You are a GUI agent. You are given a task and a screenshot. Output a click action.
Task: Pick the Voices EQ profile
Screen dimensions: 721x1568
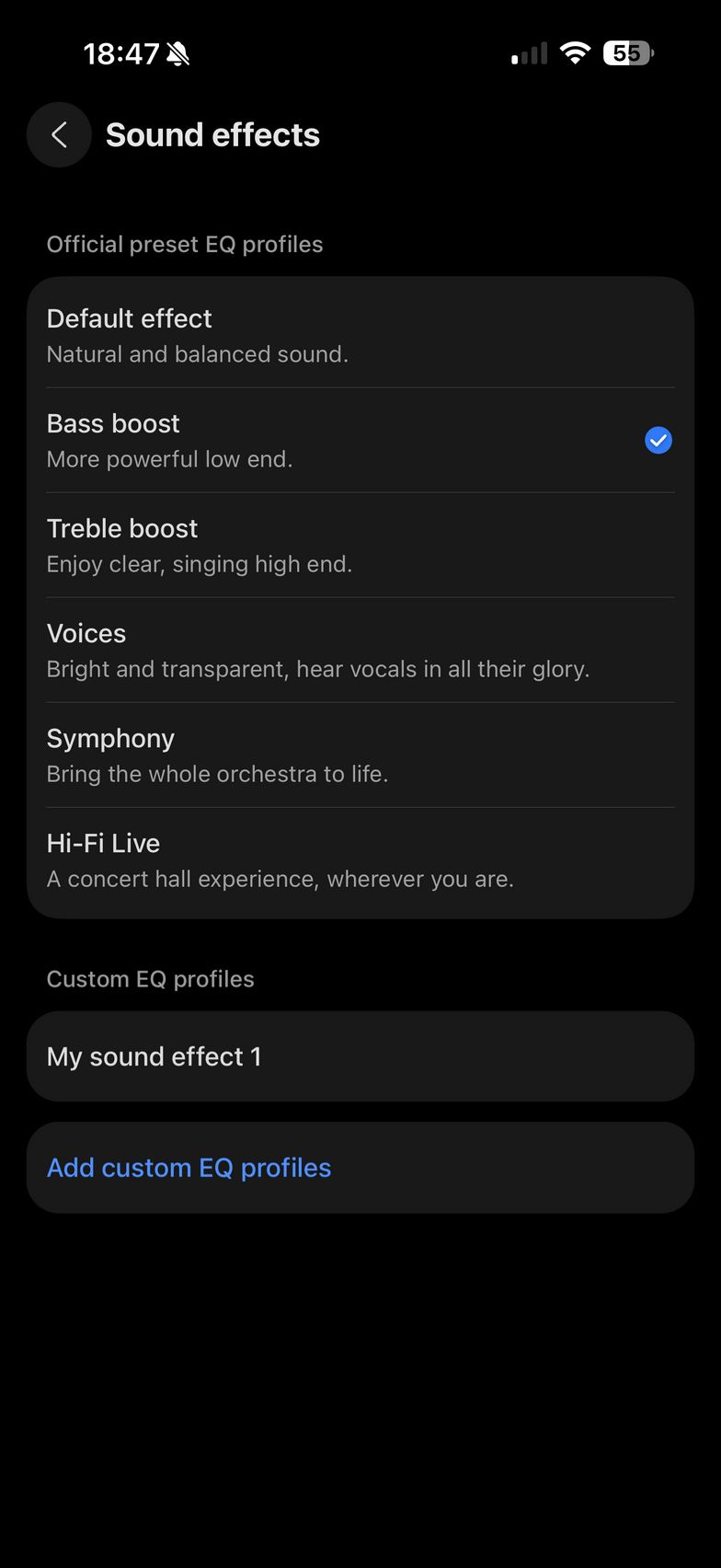tap(360, 650)
